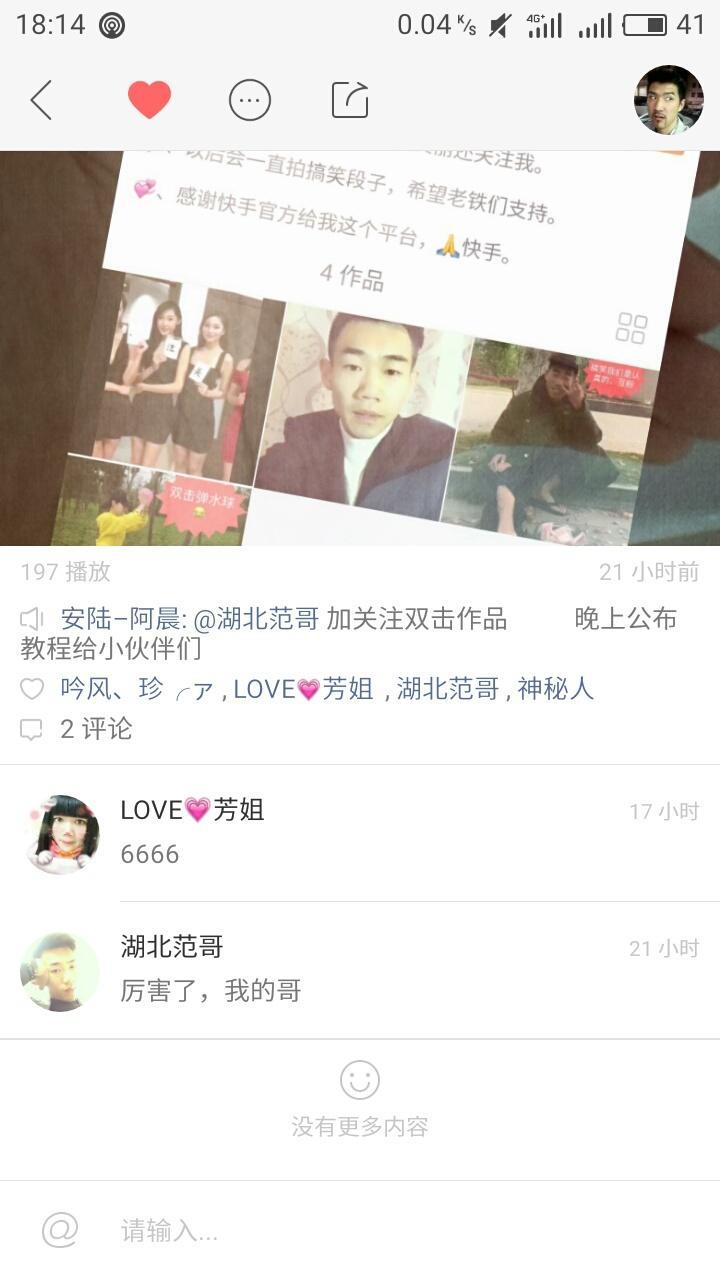Open 神秘人 in the likes list
Viewport: 720px width, 1280px height.
556,689
